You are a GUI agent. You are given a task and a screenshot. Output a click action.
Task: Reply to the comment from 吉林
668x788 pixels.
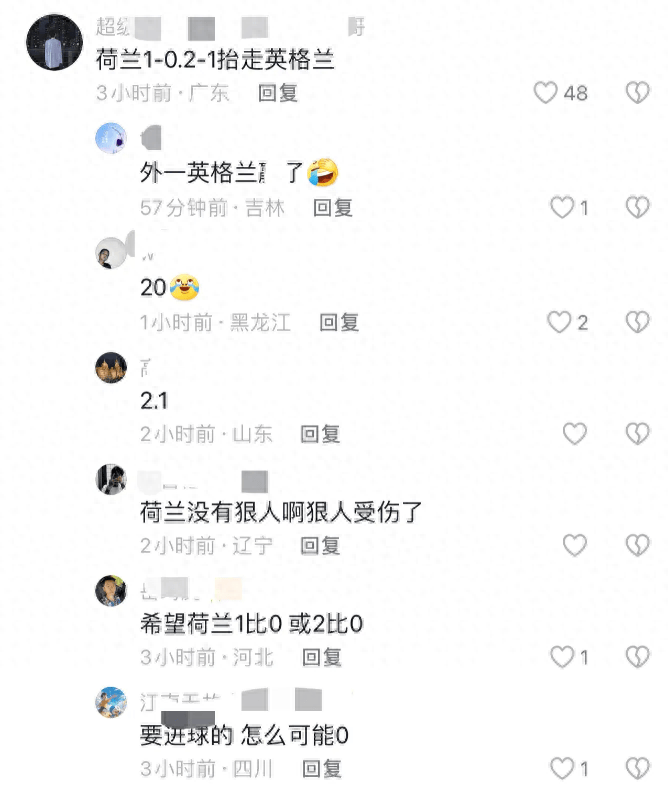tap(332, 207)
